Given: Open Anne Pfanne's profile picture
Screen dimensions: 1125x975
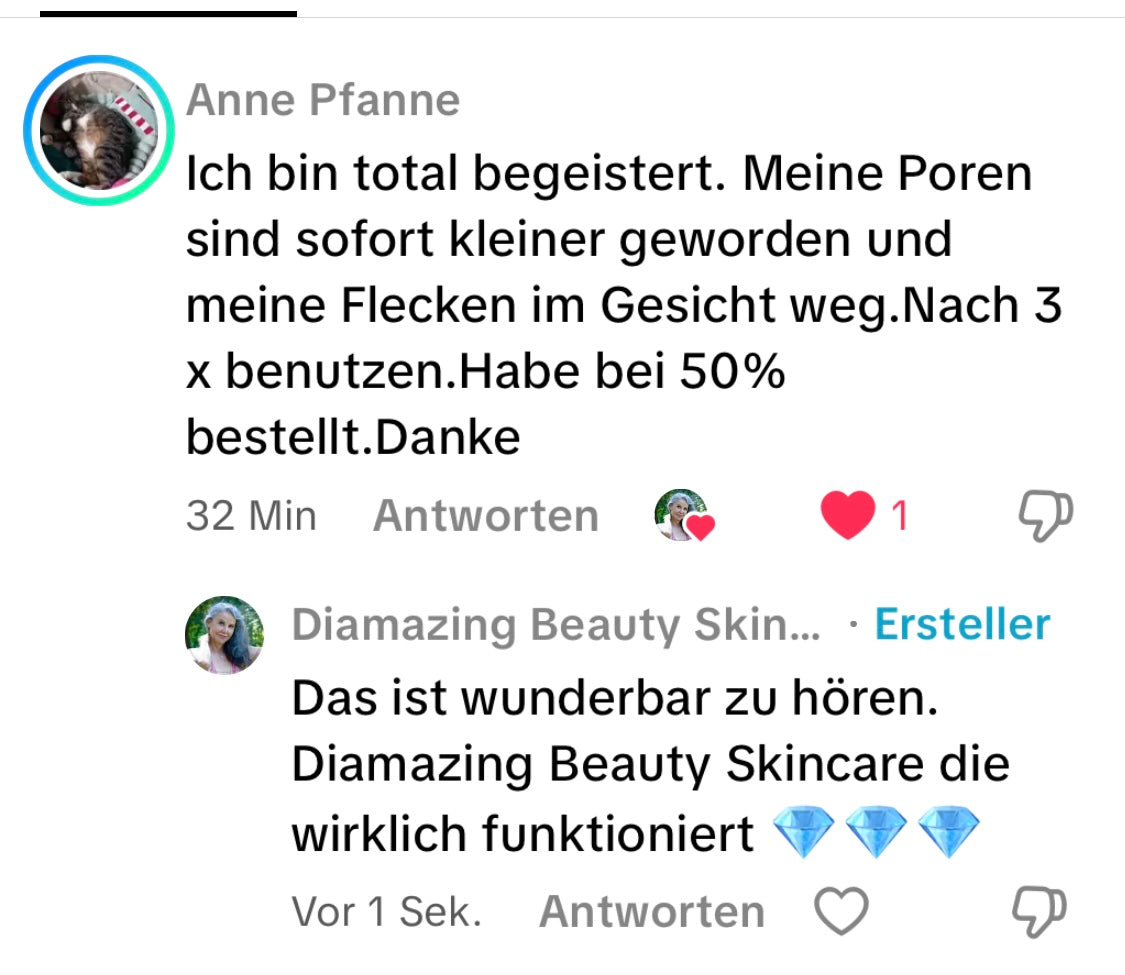Looking at the screenshot, I should pos(99,131).
